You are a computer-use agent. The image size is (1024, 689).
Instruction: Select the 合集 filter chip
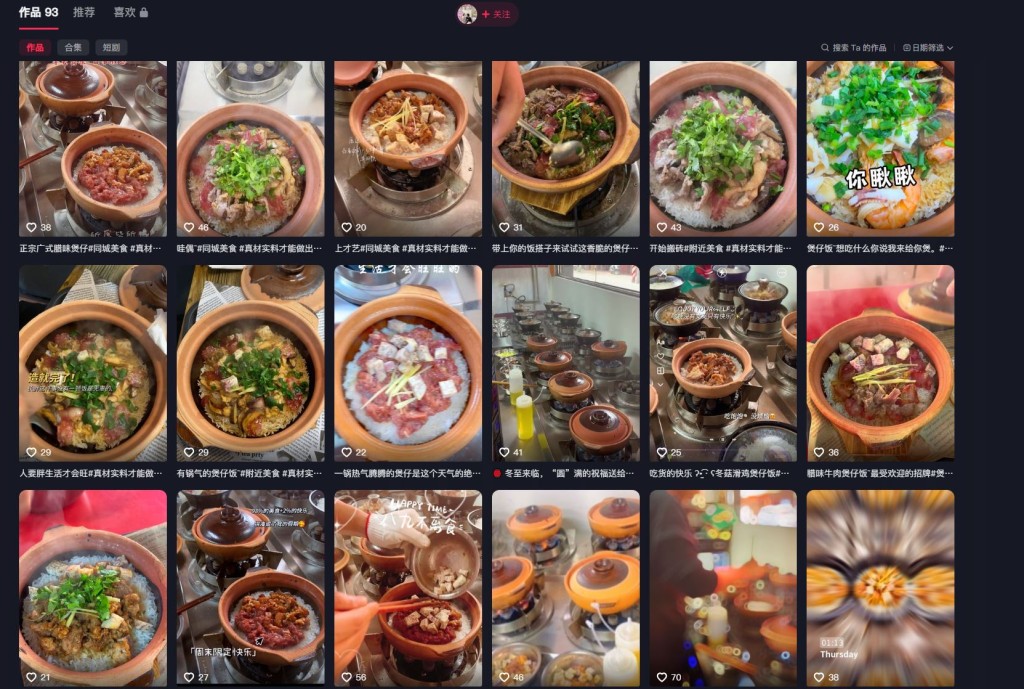coord(72,47)
